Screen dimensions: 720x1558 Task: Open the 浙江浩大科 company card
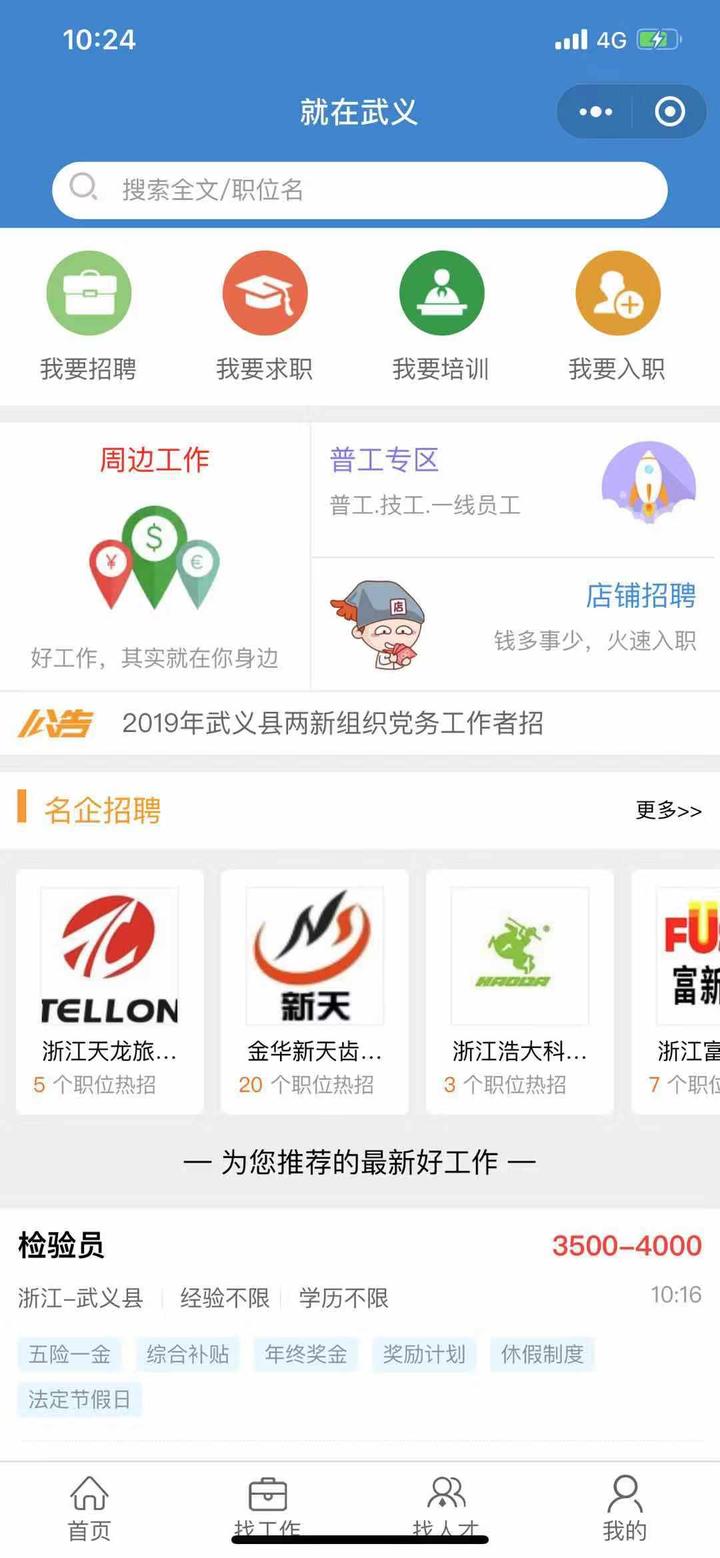tap(520, 991)
